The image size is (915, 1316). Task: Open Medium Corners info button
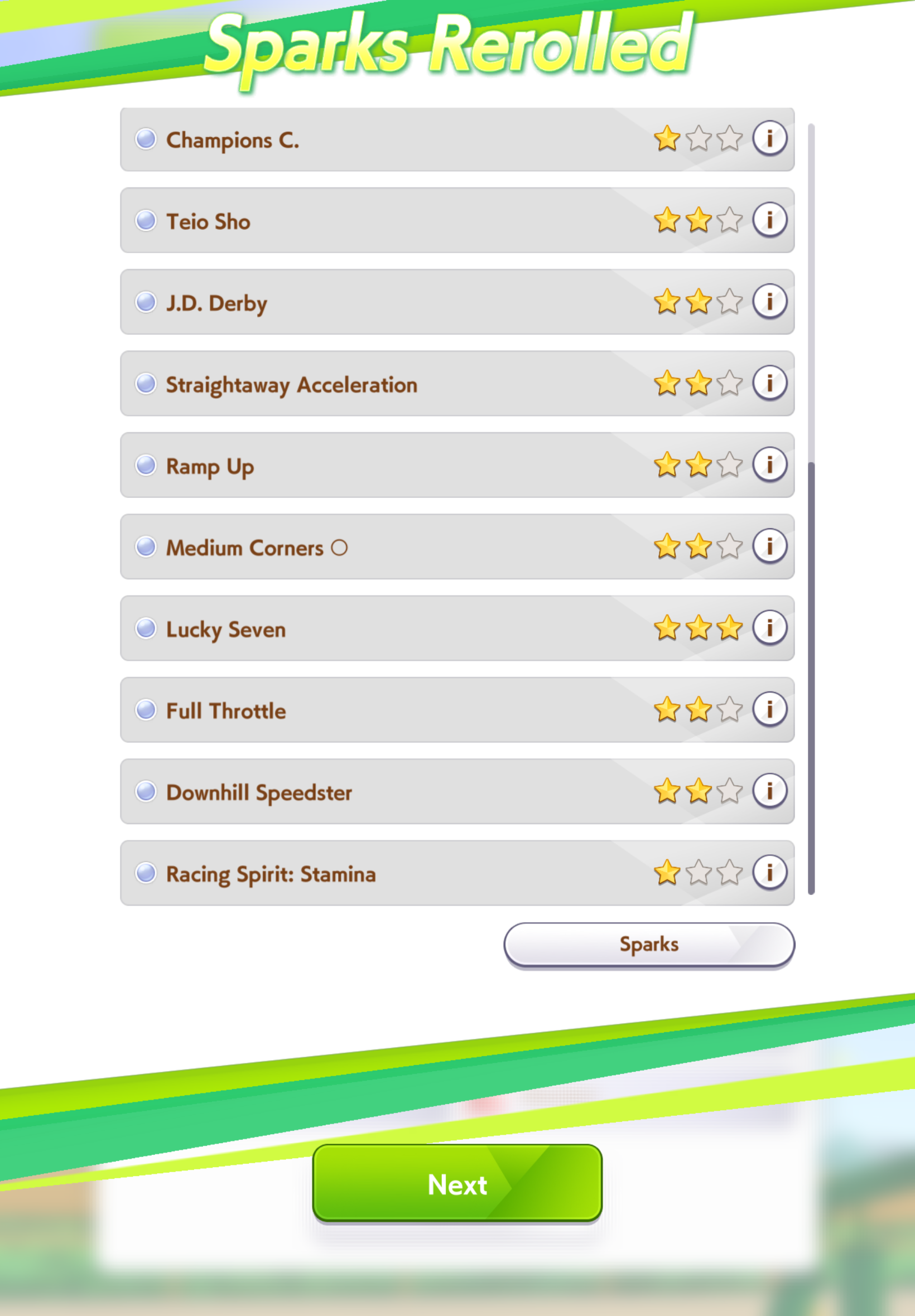point(769,546)
